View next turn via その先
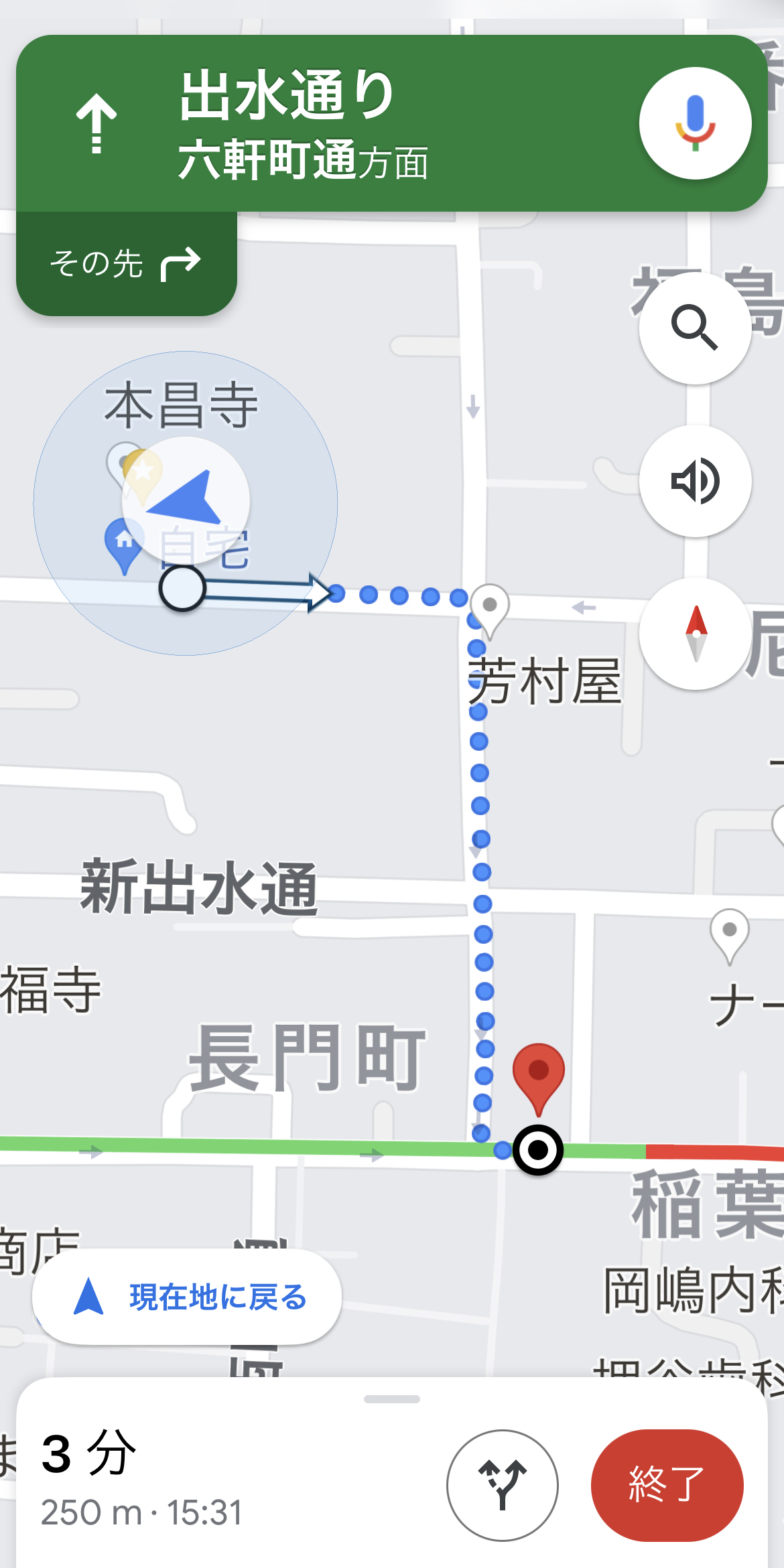 [126, 263]
